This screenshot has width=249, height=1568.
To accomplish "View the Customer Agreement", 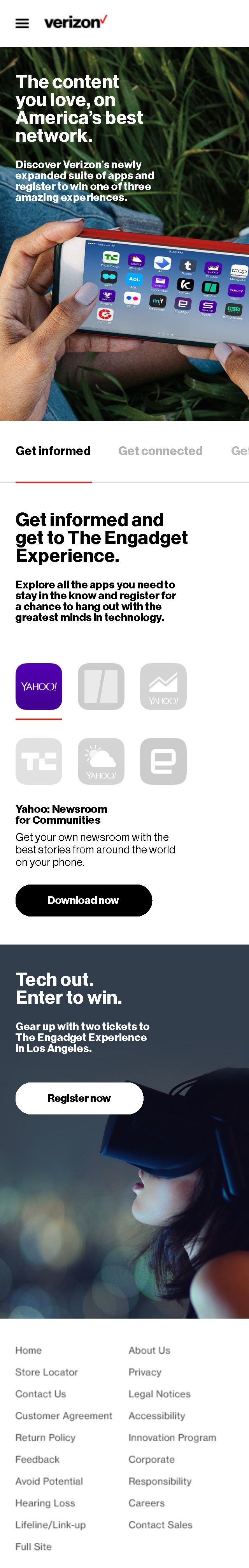I will 64,1416.
